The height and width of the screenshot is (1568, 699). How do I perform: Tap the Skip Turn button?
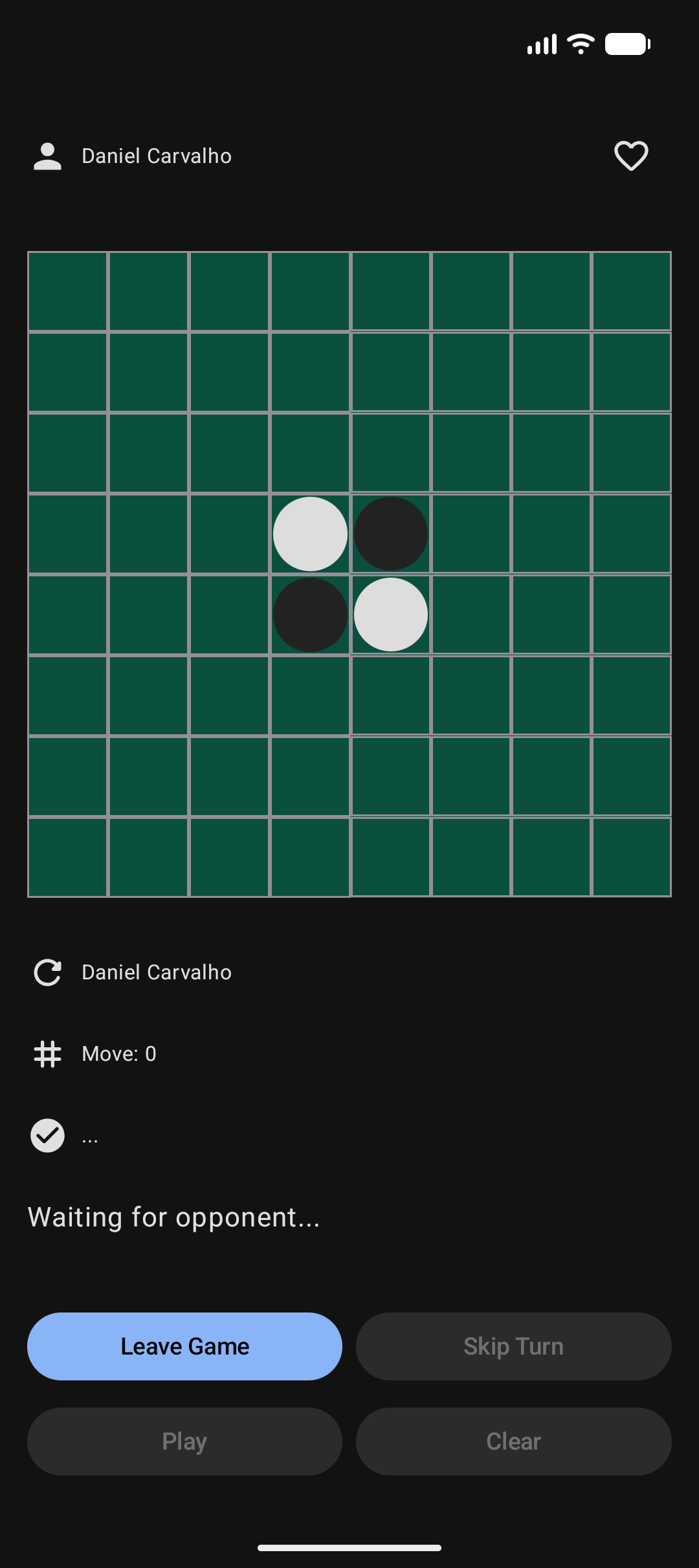point(513,1346)
